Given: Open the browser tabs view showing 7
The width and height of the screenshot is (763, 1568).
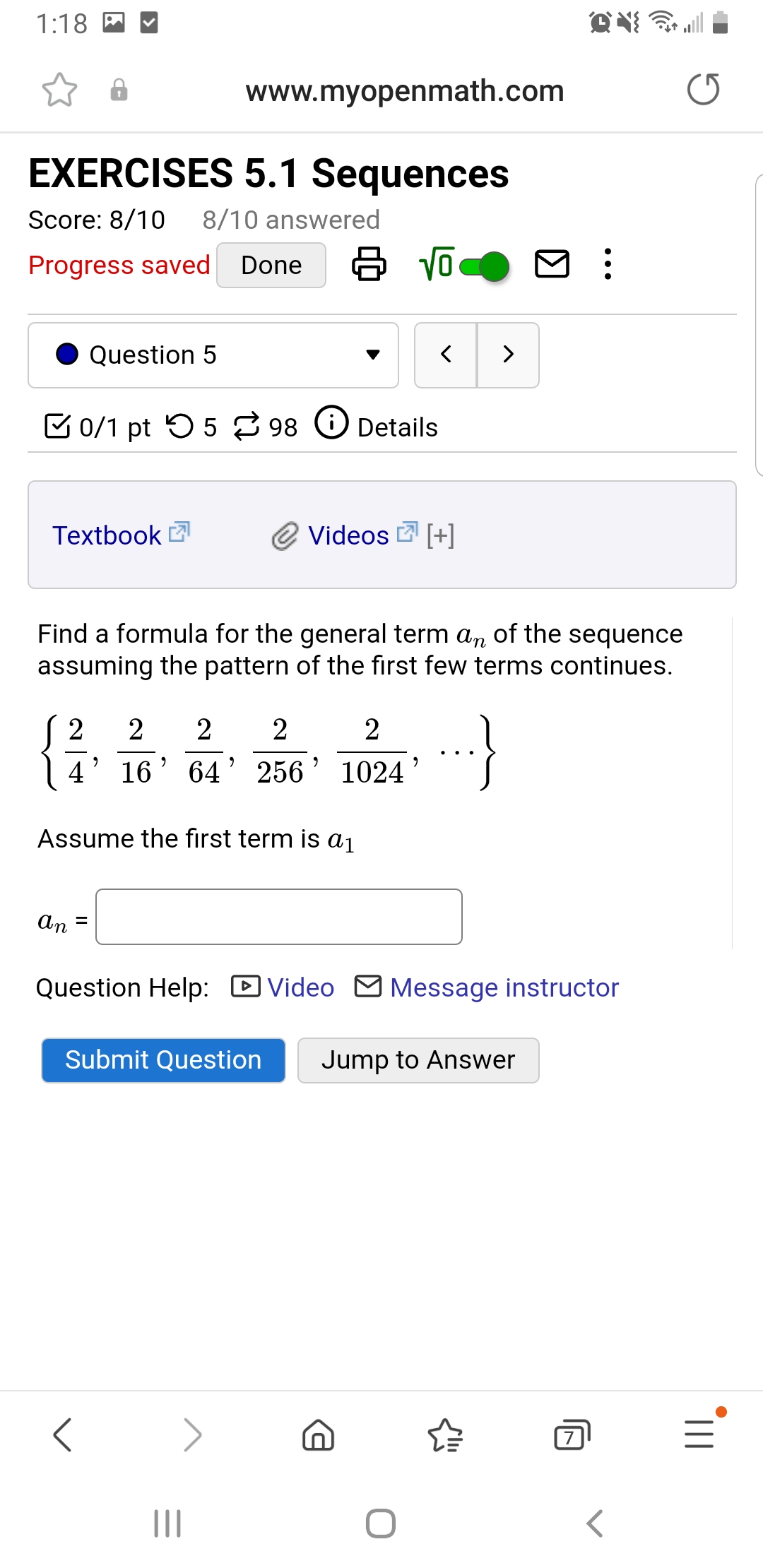Looking at the screenshot, I should tap(572, 1435).
